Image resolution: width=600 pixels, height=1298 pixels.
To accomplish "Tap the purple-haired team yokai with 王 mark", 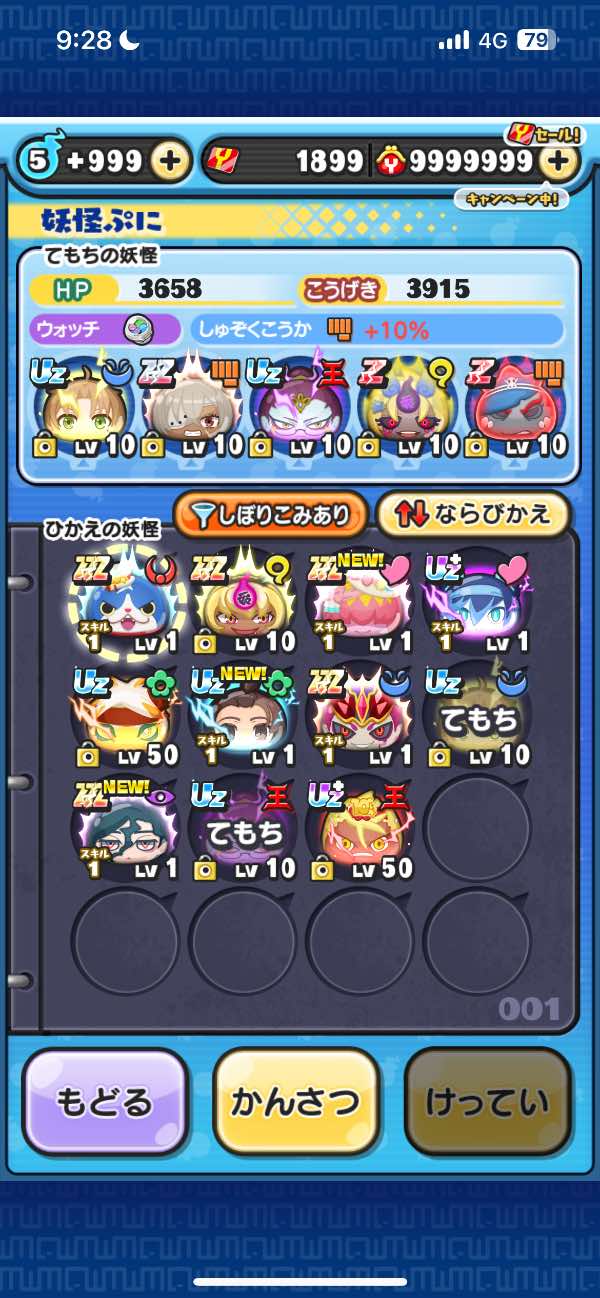I will [300, 407].
